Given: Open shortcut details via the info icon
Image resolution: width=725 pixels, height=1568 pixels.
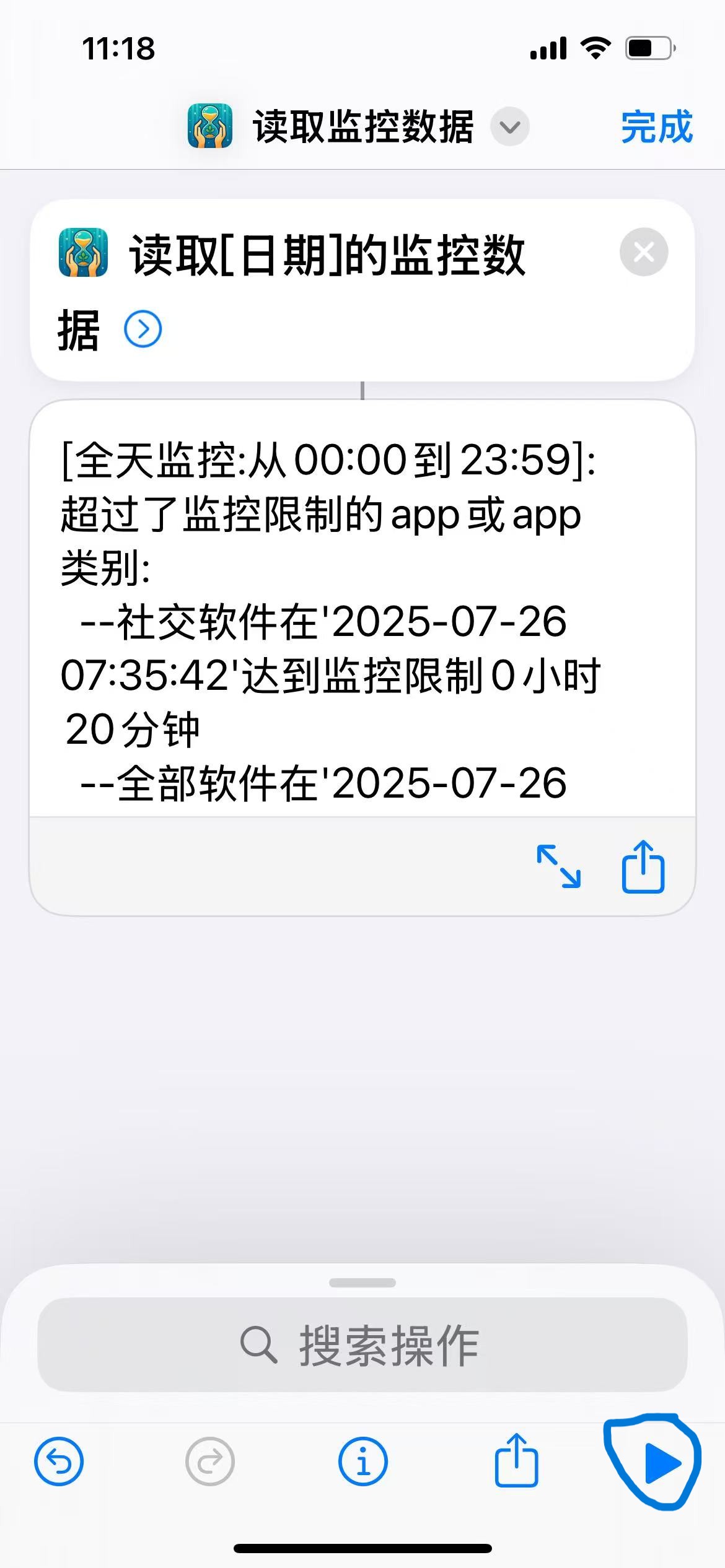Looking at the screenshot, I should [x=362, y=1461].
